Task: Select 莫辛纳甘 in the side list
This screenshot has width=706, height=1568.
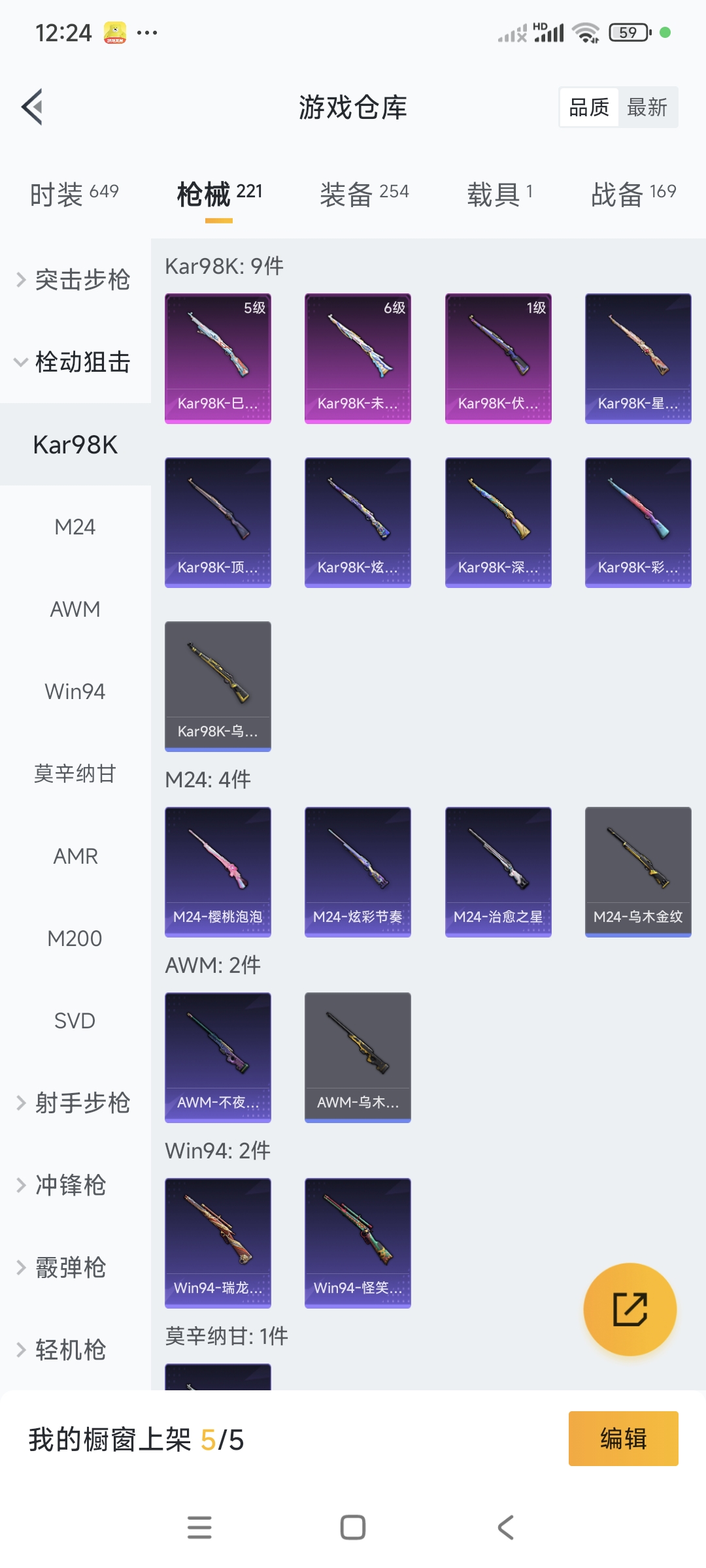Action: point(75,774)
